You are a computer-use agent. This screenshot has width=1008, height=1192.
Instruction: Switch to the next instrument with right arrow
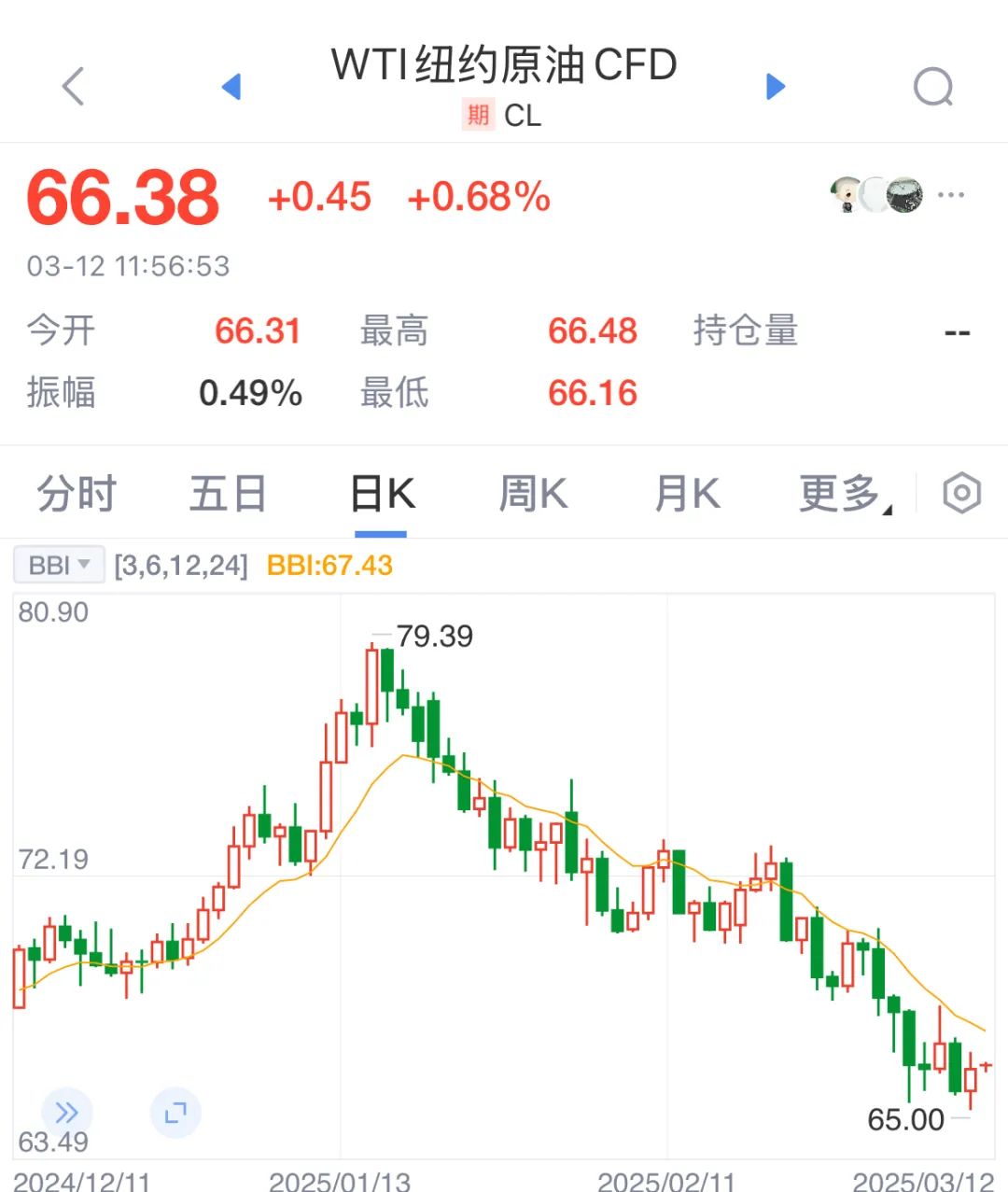point(775,87)
